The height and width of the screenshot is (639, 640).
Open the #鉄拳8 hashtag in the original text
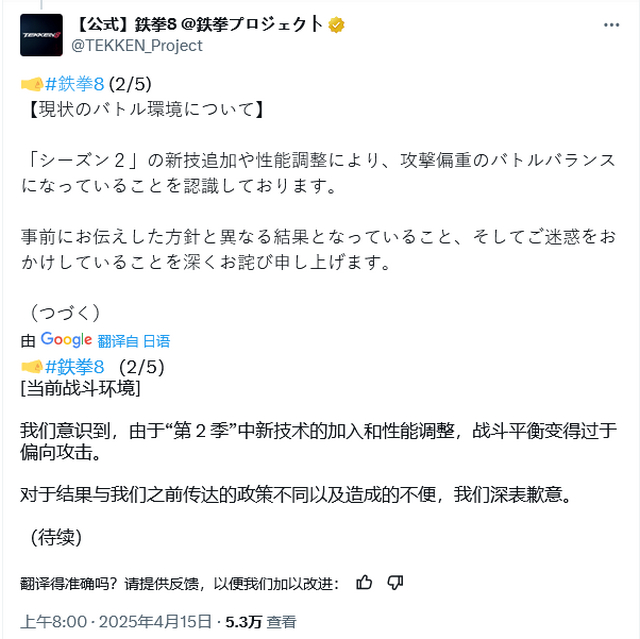tap(75, 83)
